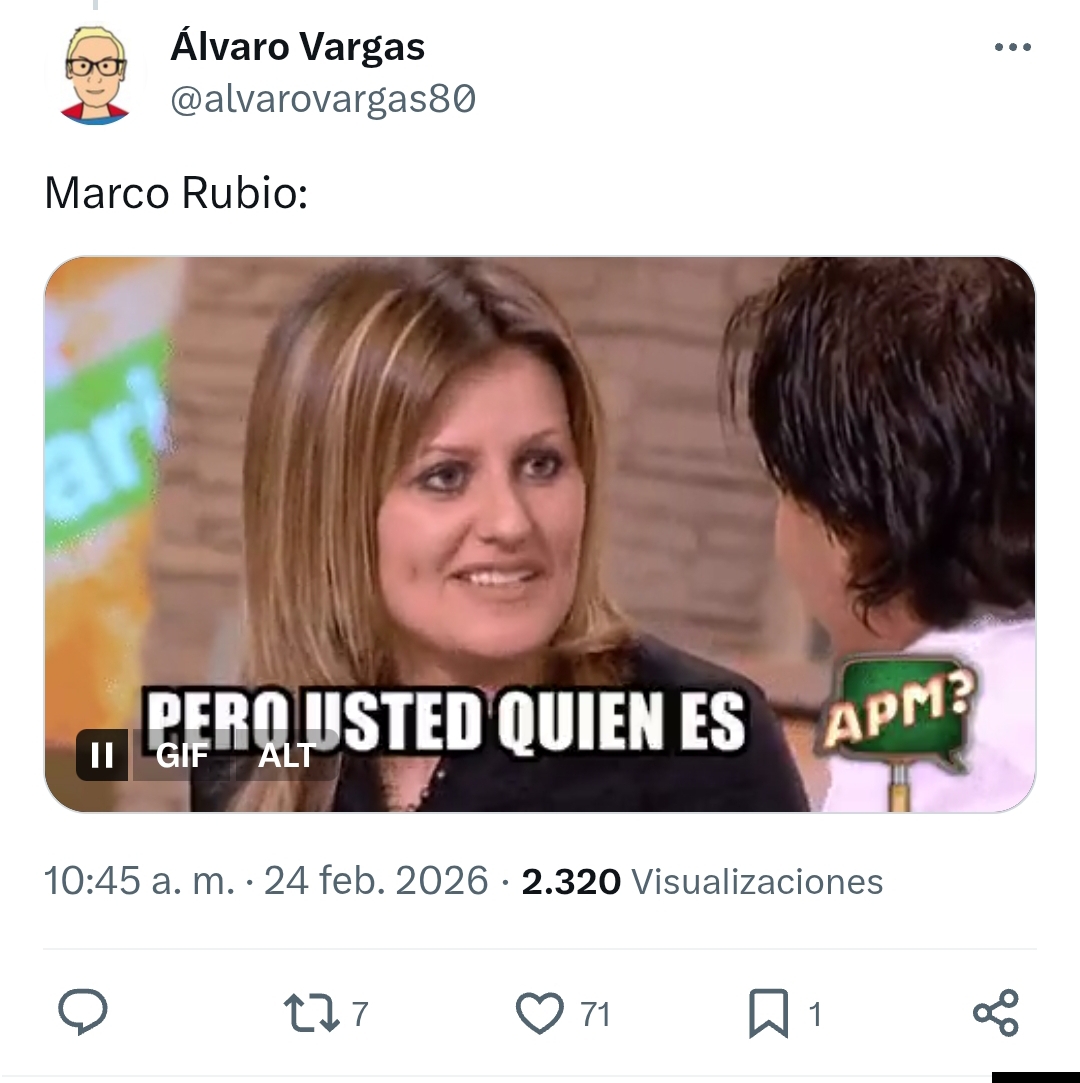This screenshot has height=1083, width=1080.
Task: Open the GIF in full view
Action: 540,480
